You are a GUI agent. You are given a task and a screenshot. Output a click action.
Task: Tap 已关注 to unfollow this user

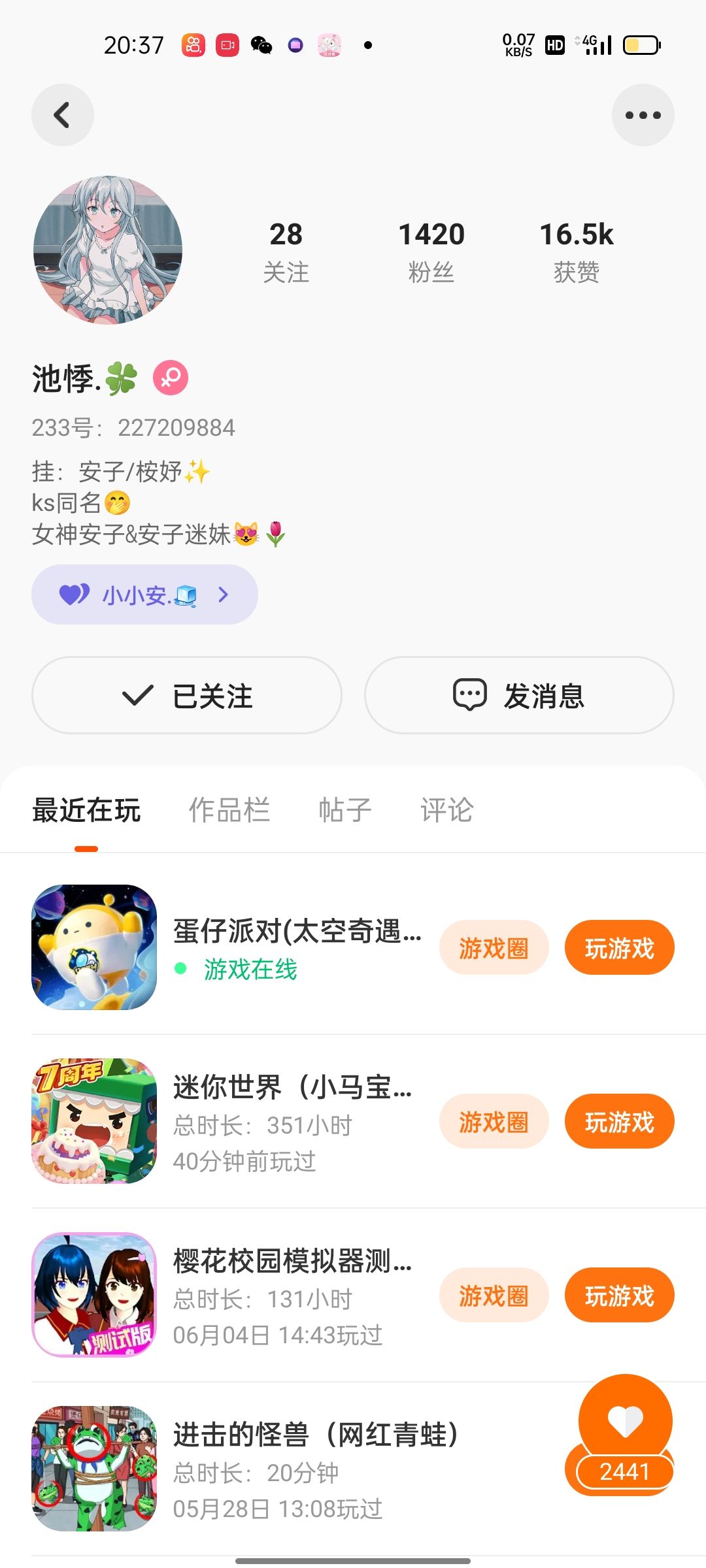(x=187, y=695)
